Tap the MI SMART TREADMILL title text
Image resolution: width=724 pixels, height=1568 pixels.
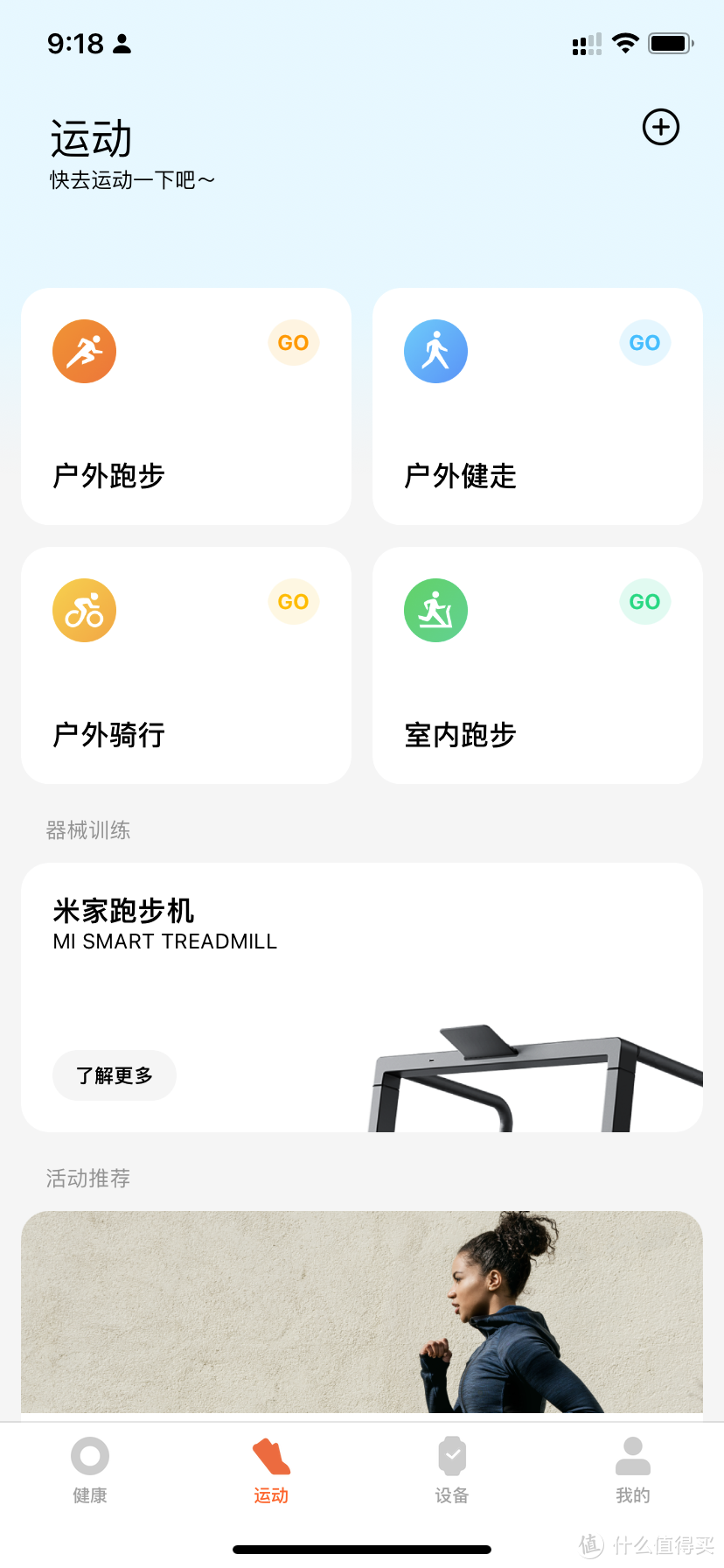pyautogui.click(x=164, y=941)
